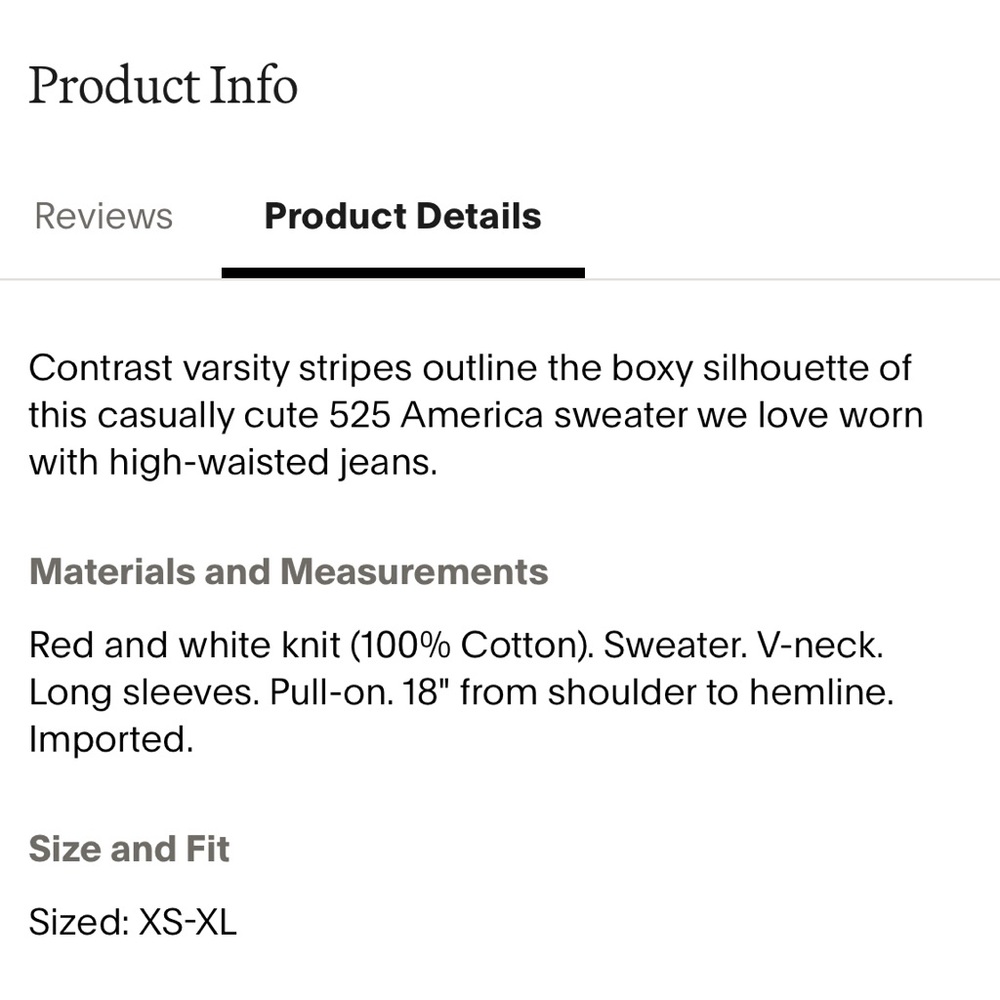Switch to the Reviews tab
The image size is (1000, 1000).
[x=103, y=216]
